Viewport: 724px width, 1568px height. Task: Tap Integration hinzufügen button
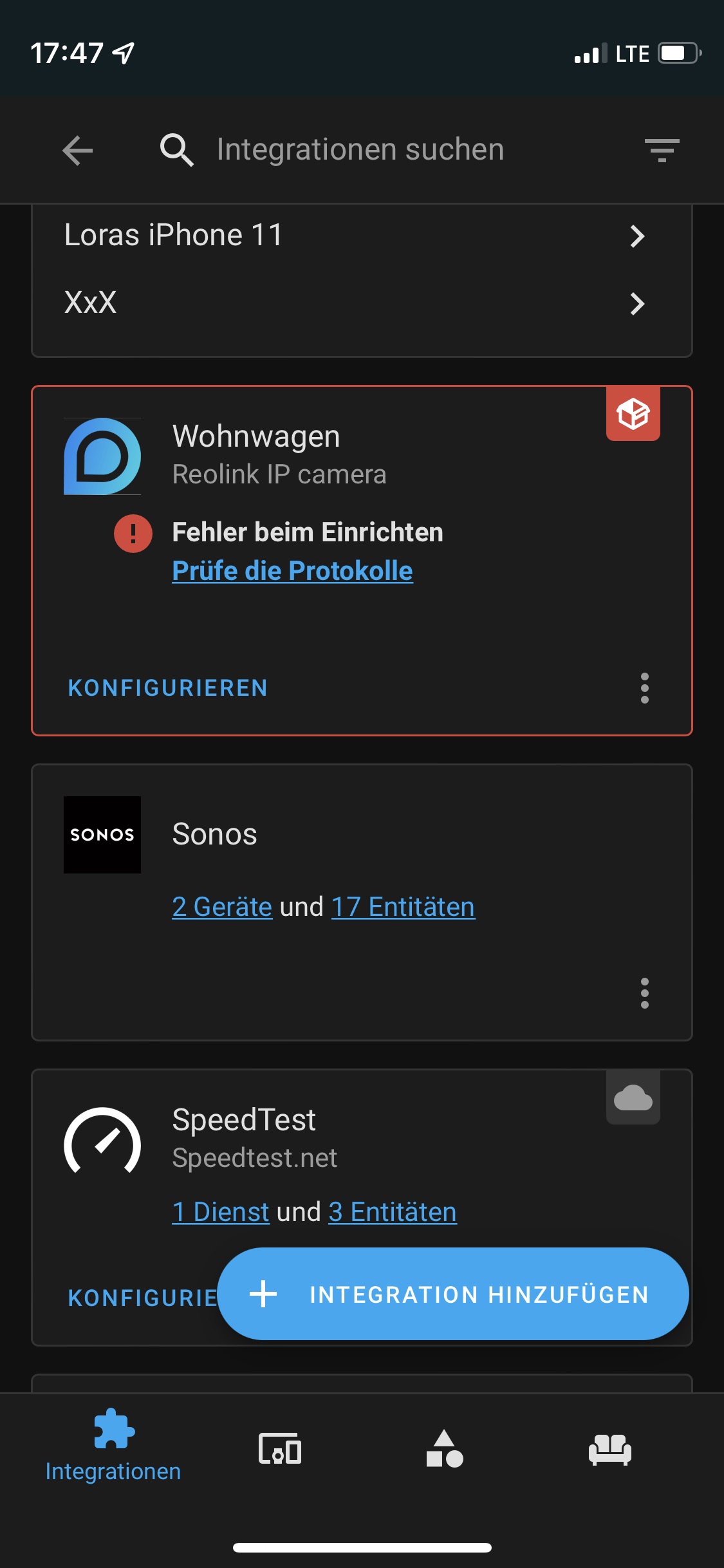pyautogui.click(x=452, y=1294)
